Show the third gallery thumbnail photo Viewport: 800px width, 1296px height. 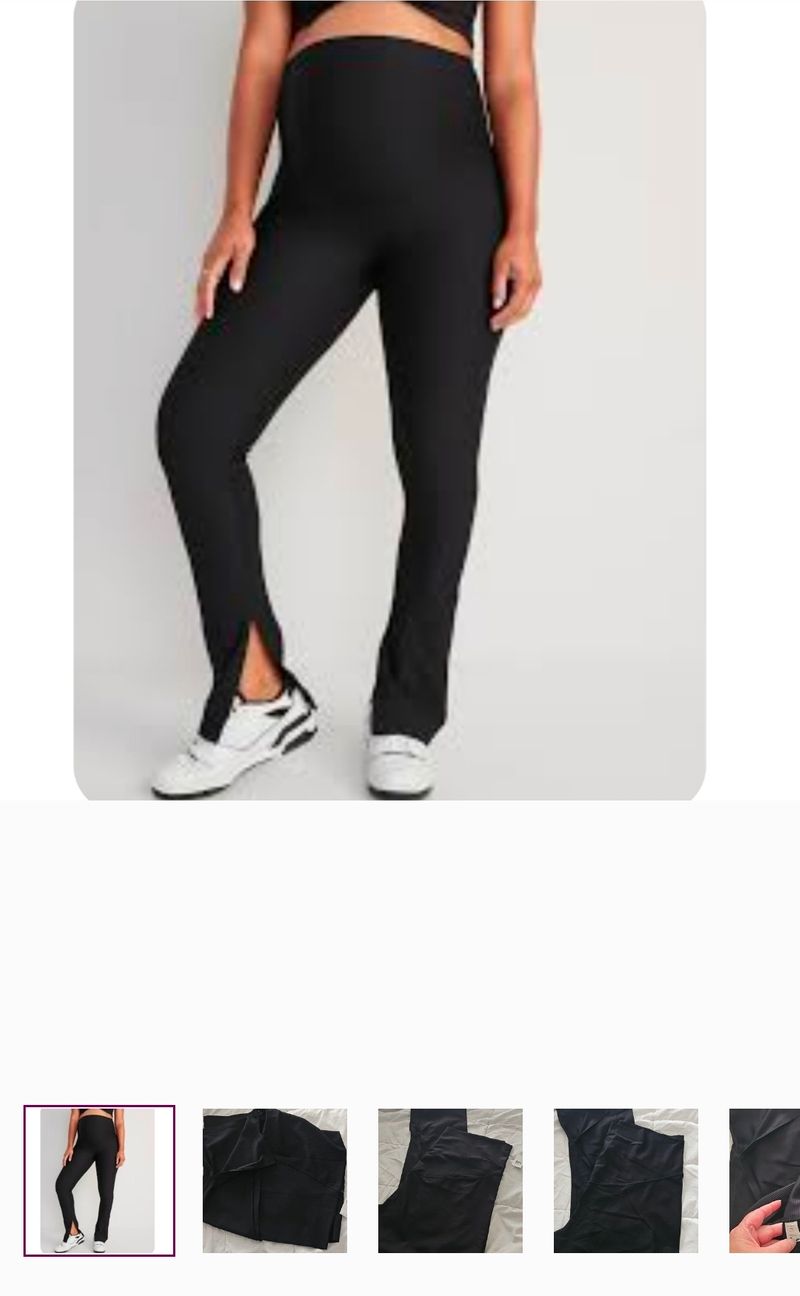click(x=450, y=1180)
